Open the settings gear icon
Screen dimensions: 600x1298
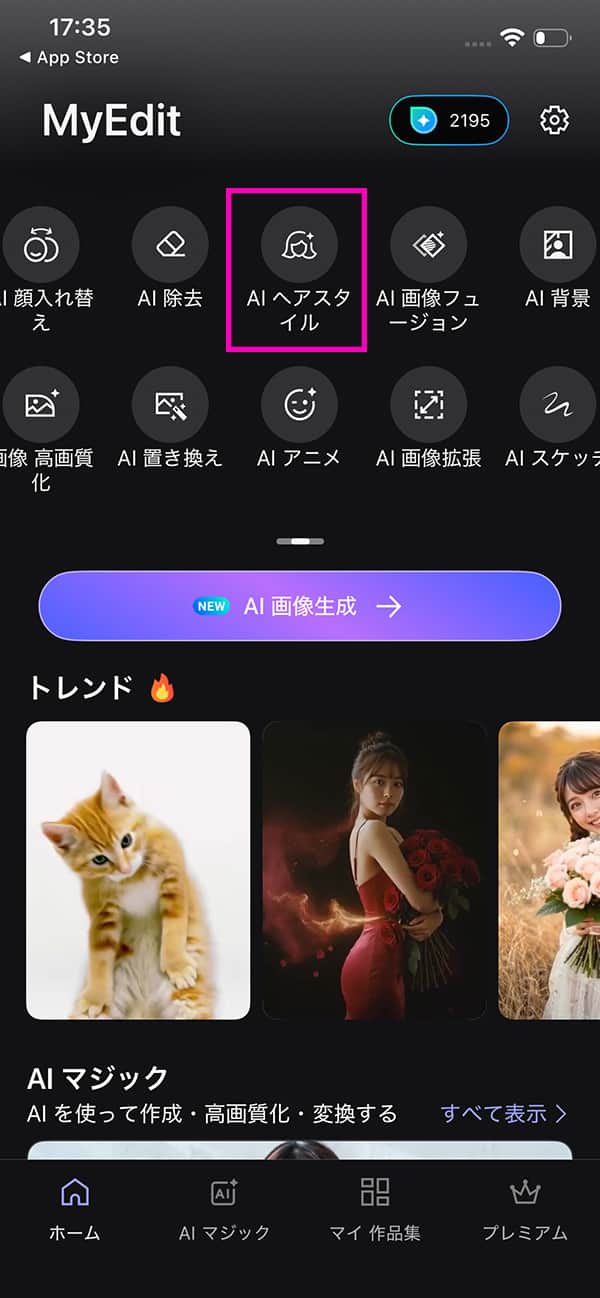coord(554,120)
